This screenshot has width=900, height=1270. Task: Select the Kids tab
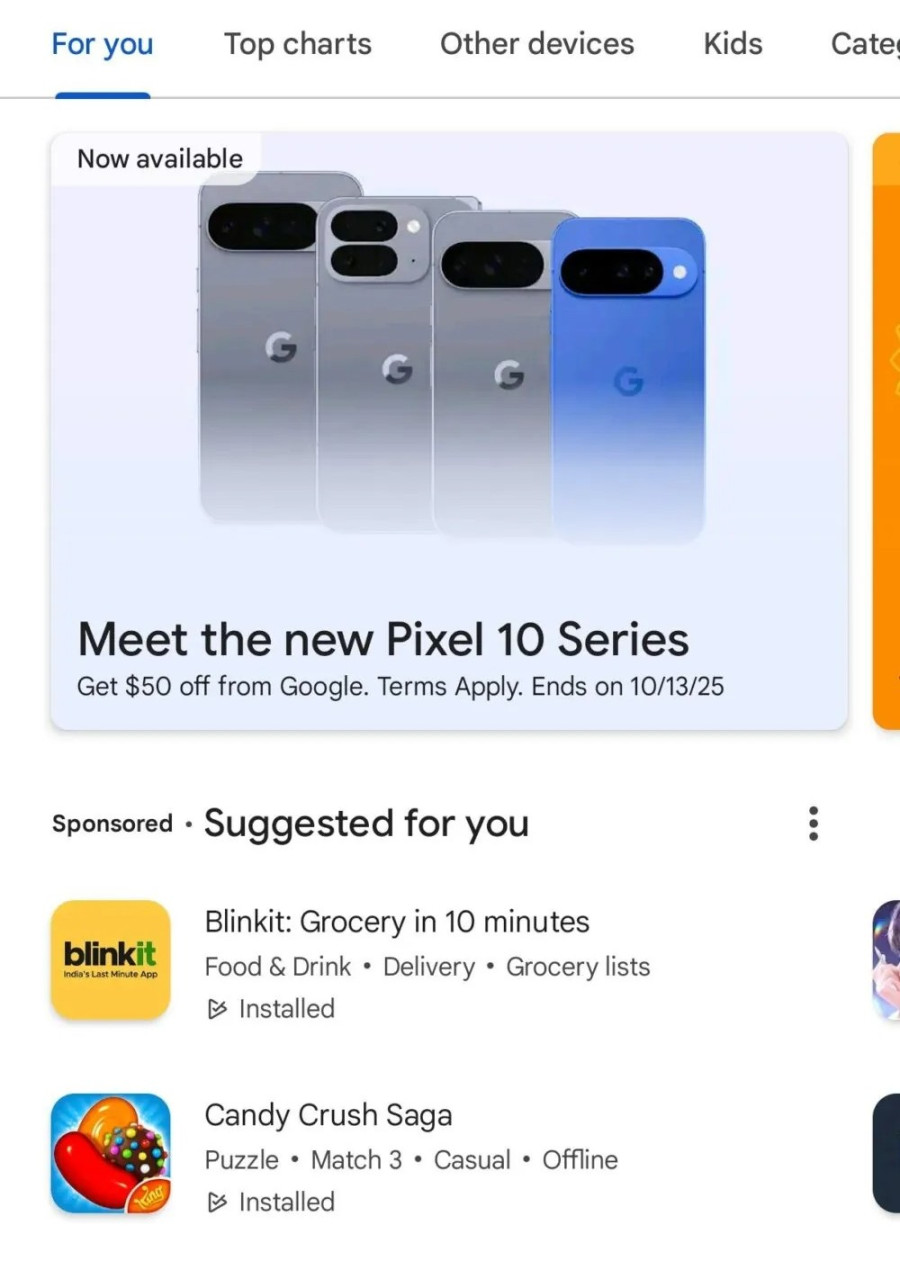click(732, 45)
